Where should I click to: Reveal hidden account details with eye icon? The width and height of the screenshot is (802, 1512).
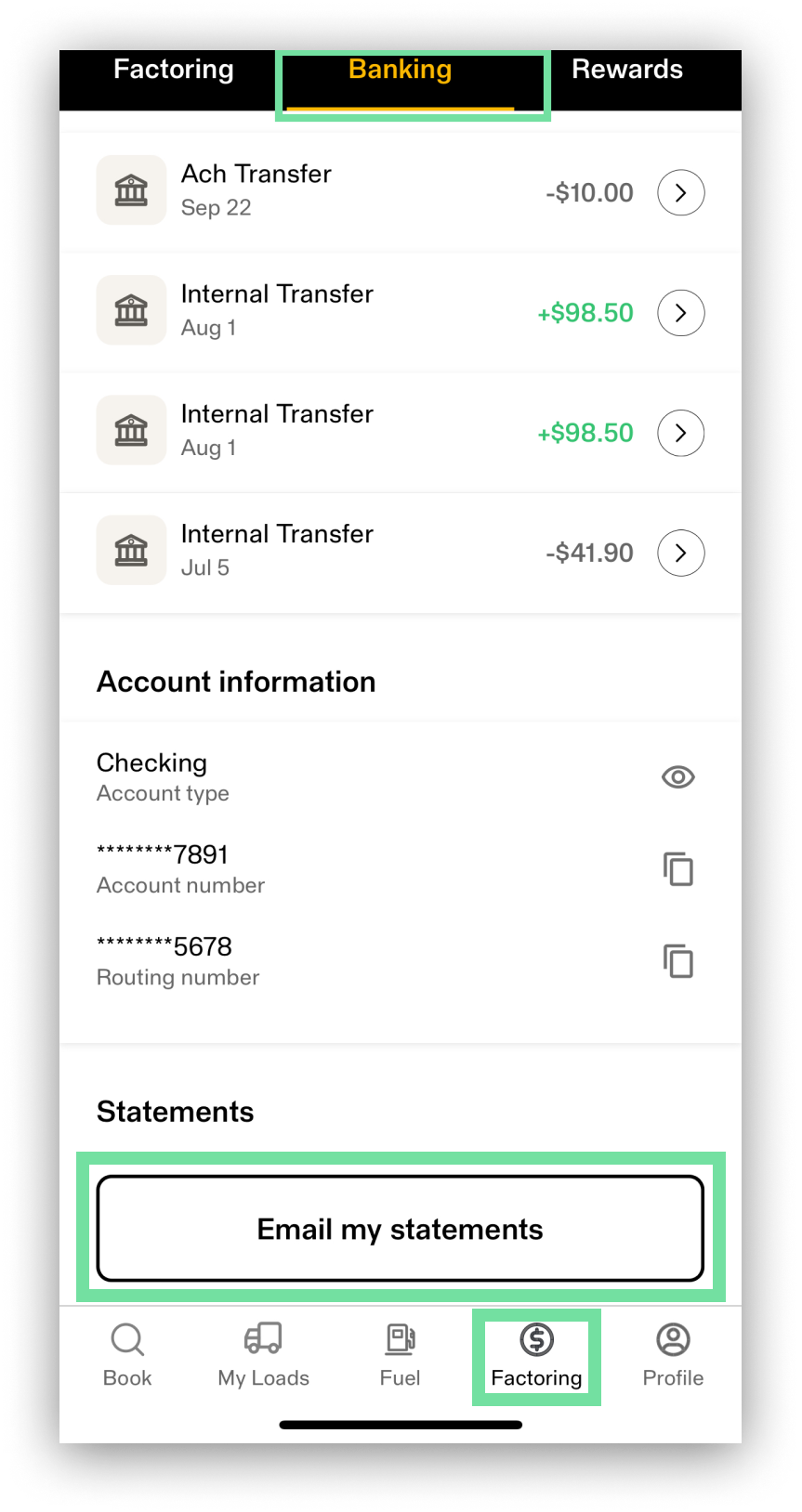677,777
